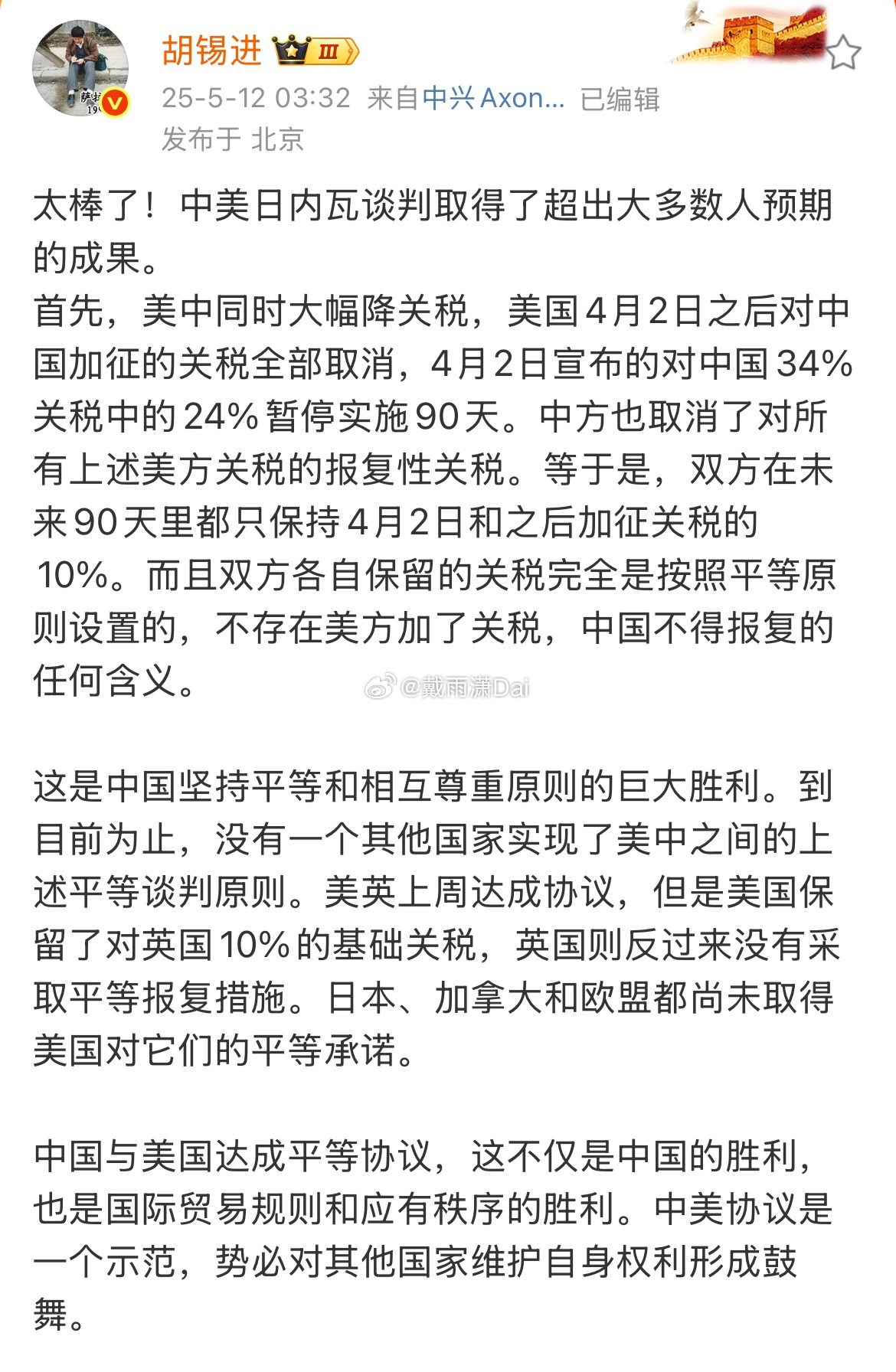Open the VIP crown membership badge

(316, 51)
